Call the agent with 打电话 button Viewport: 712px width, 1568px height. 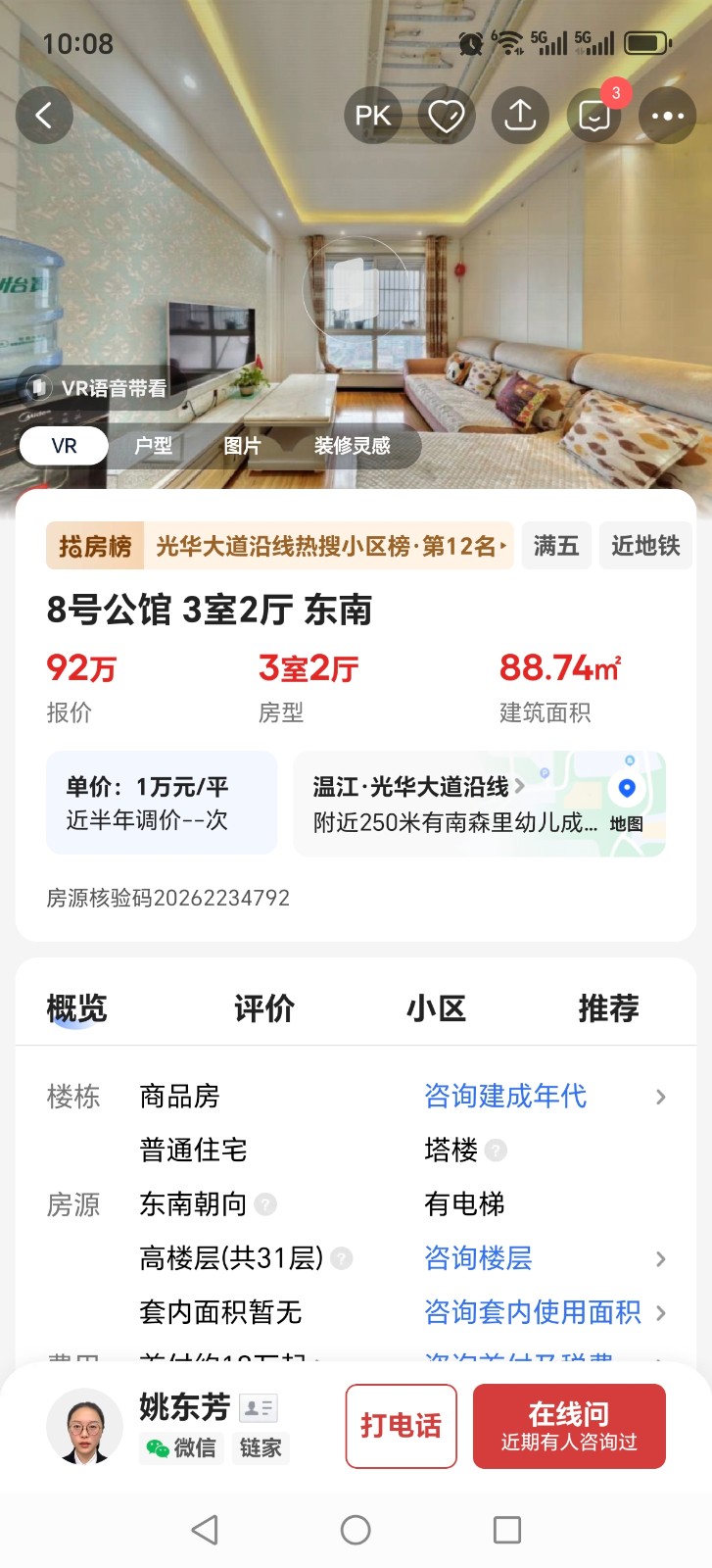pos(402,1426)
